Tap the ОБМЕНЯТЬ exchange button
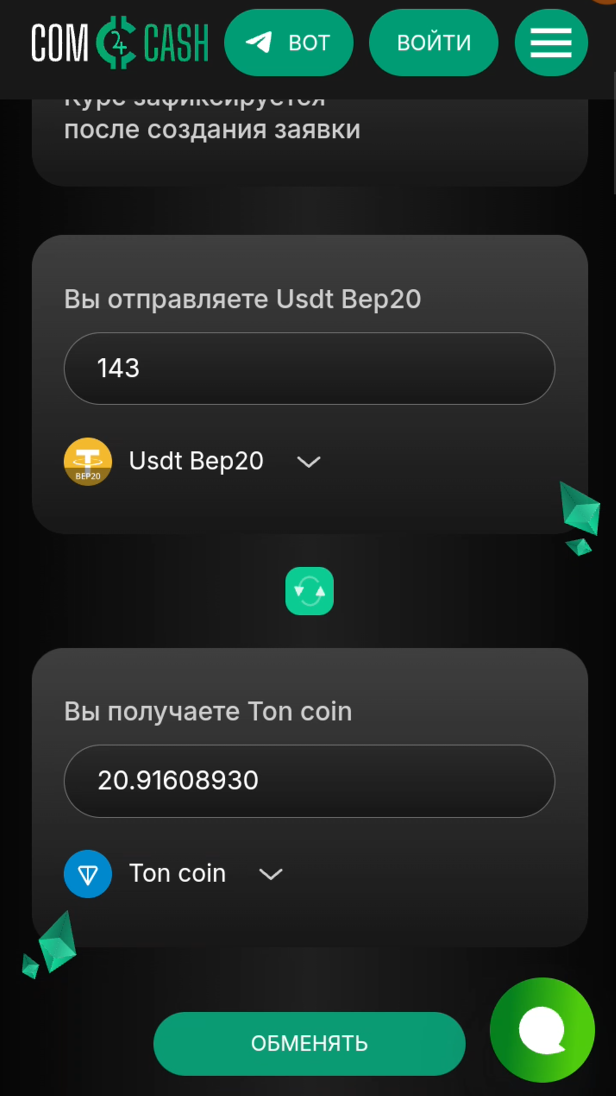The image size is (616, 1096). tap(309, 1044)
